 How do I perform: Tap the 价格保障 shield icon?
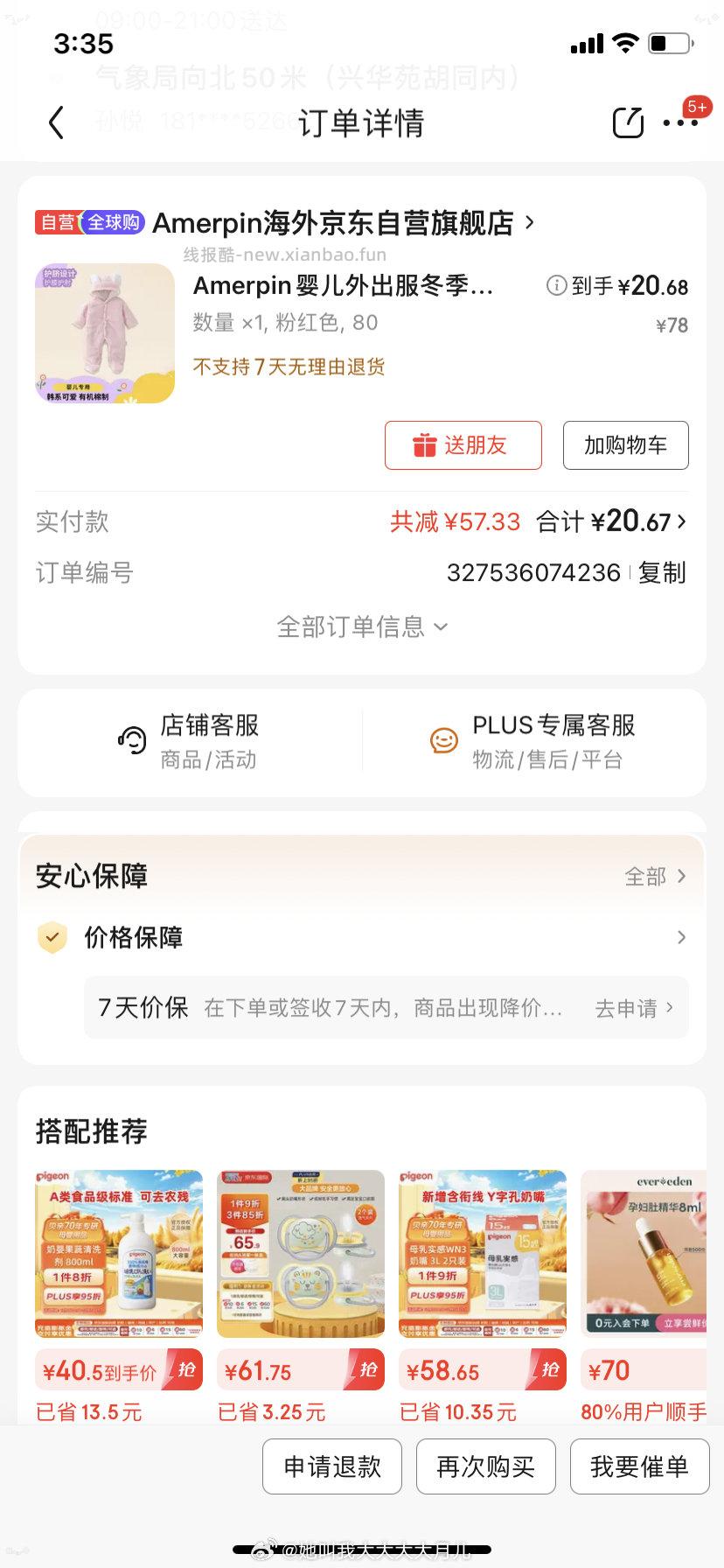52,937
